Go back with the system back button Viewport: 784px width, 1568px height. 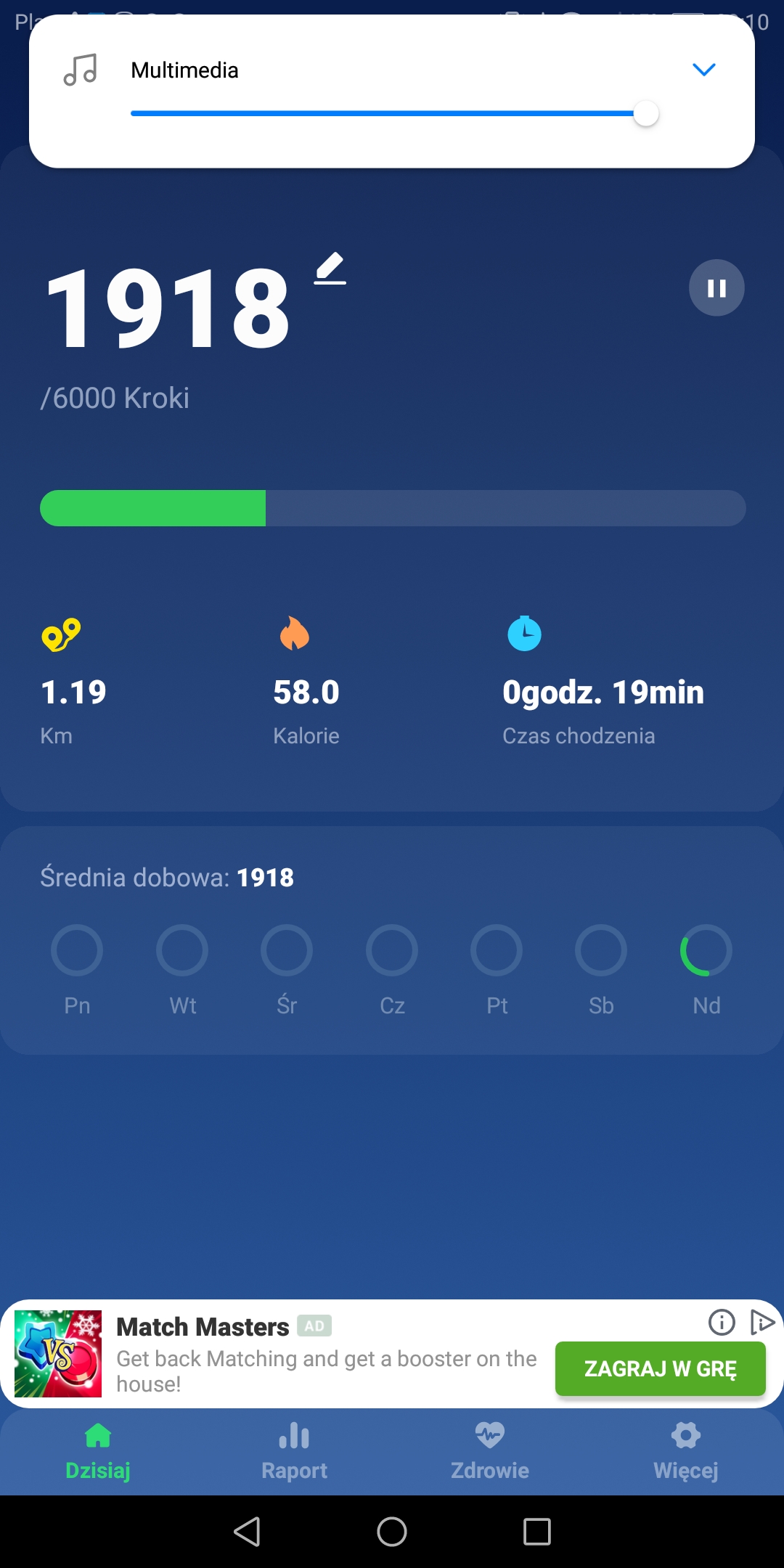tap(247, 1532)
